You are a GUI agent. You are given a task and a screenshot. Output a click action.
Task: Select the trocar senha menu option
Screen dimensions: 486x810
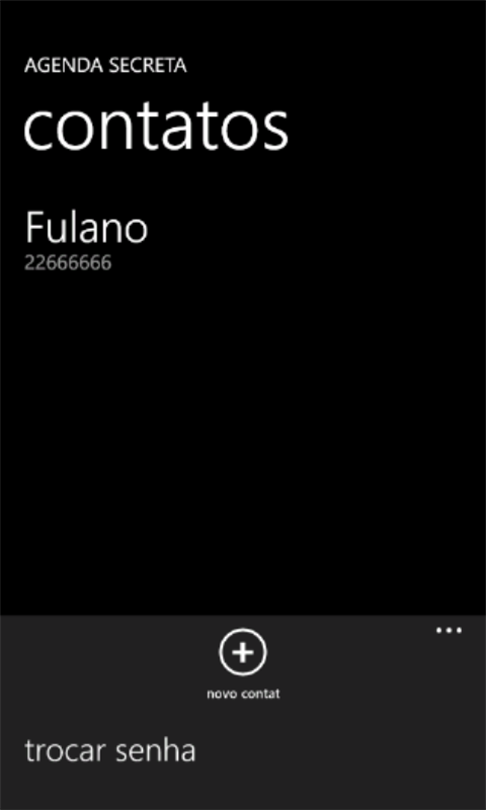110,750
